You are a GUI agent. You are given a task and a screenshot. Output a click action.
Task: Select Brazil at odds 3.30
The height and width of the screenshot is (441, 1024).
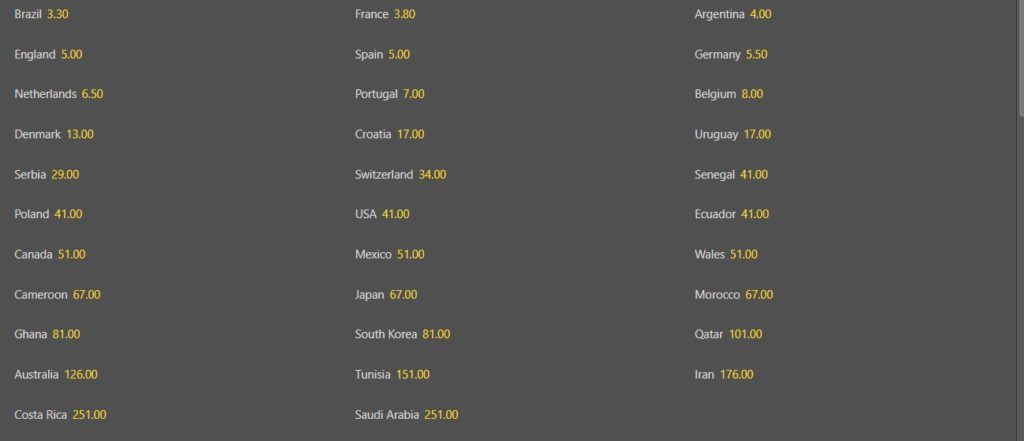(42, 14)
